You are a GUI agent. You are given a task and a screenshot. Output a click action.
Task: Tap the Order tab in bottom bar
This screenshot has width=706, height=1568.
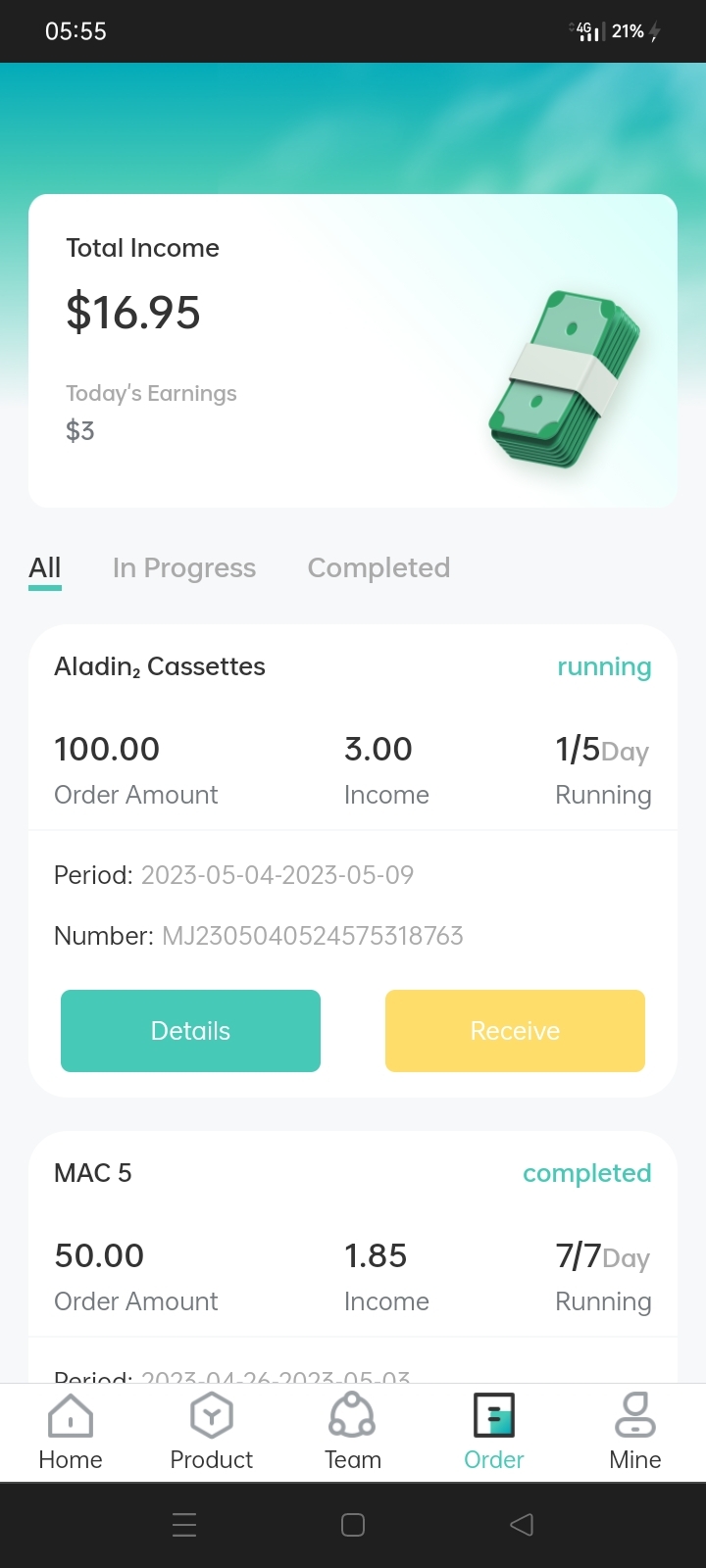[494, 1433]
